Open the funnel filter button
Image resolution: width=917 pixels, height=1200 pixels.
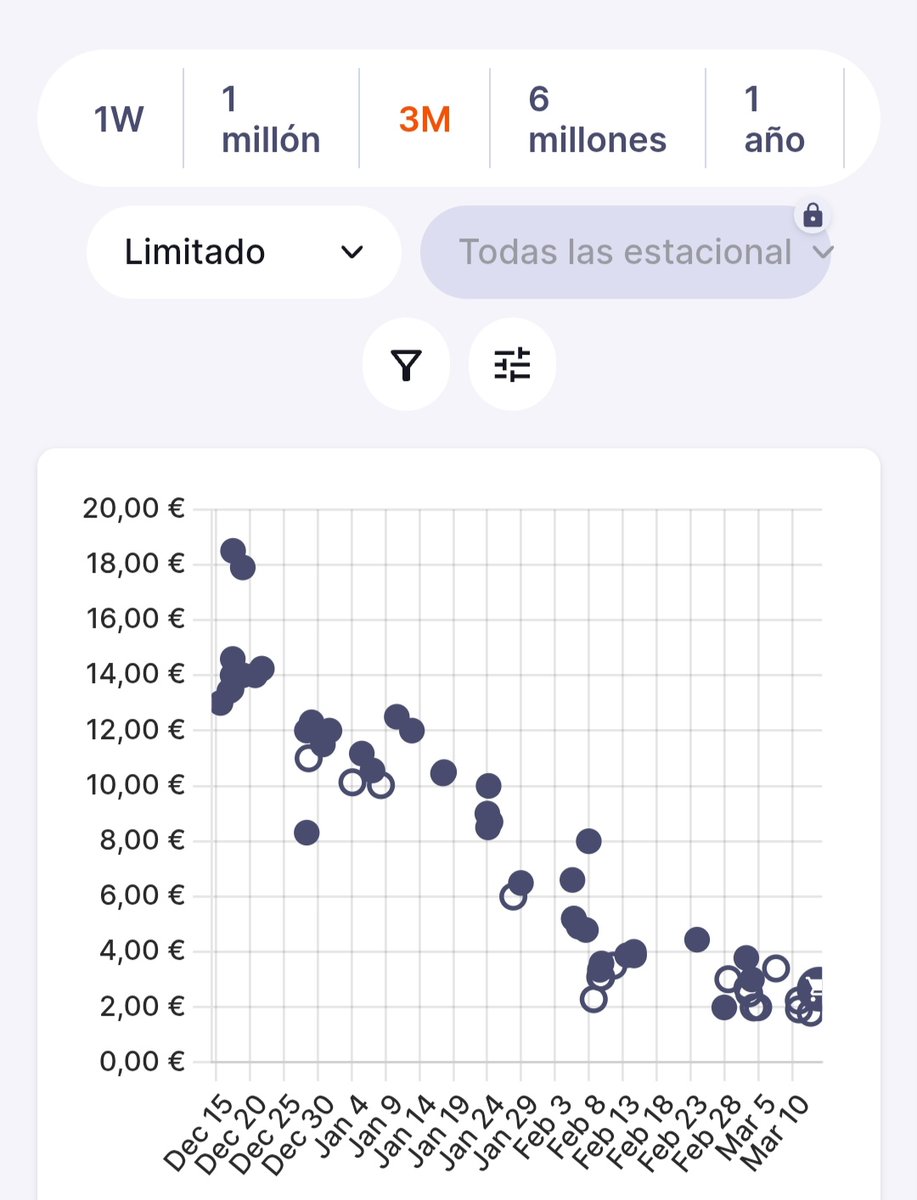coord(405,365)
